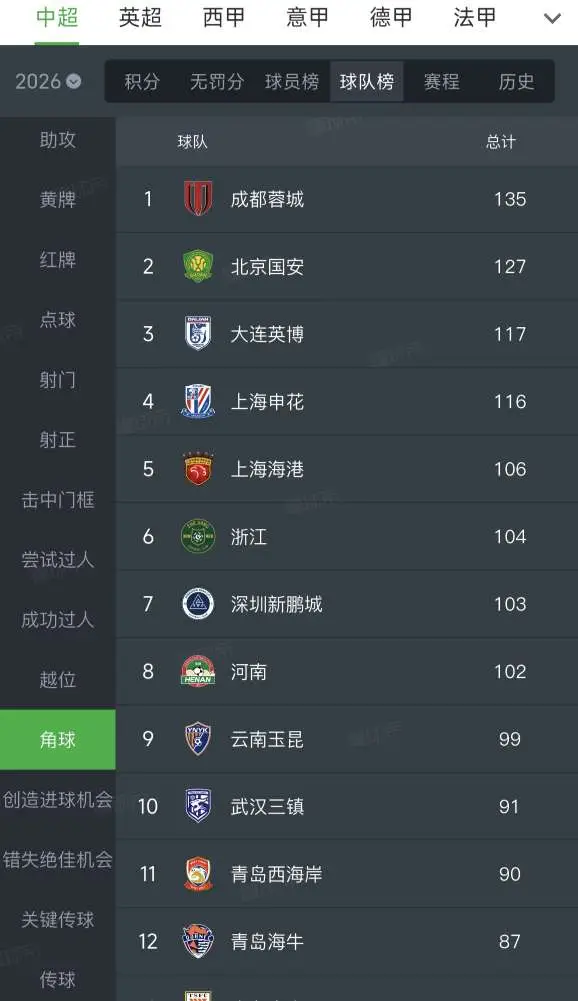Open the 成都蓉城 team row

(347, 199)
